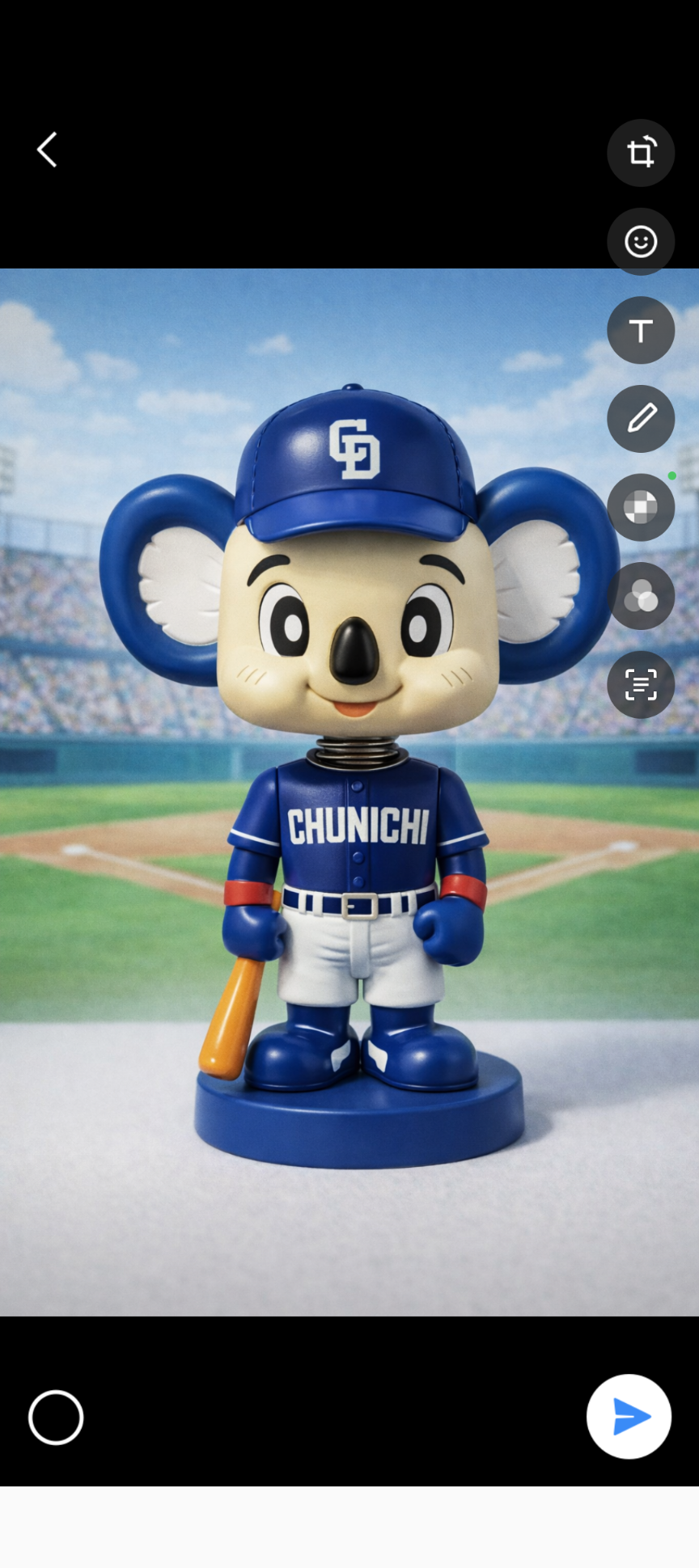The width and height of the screenshot is (699, 1568).
Task: Go back using the top-left arrow
Action: pyautogui.click(x=48, y=150)
